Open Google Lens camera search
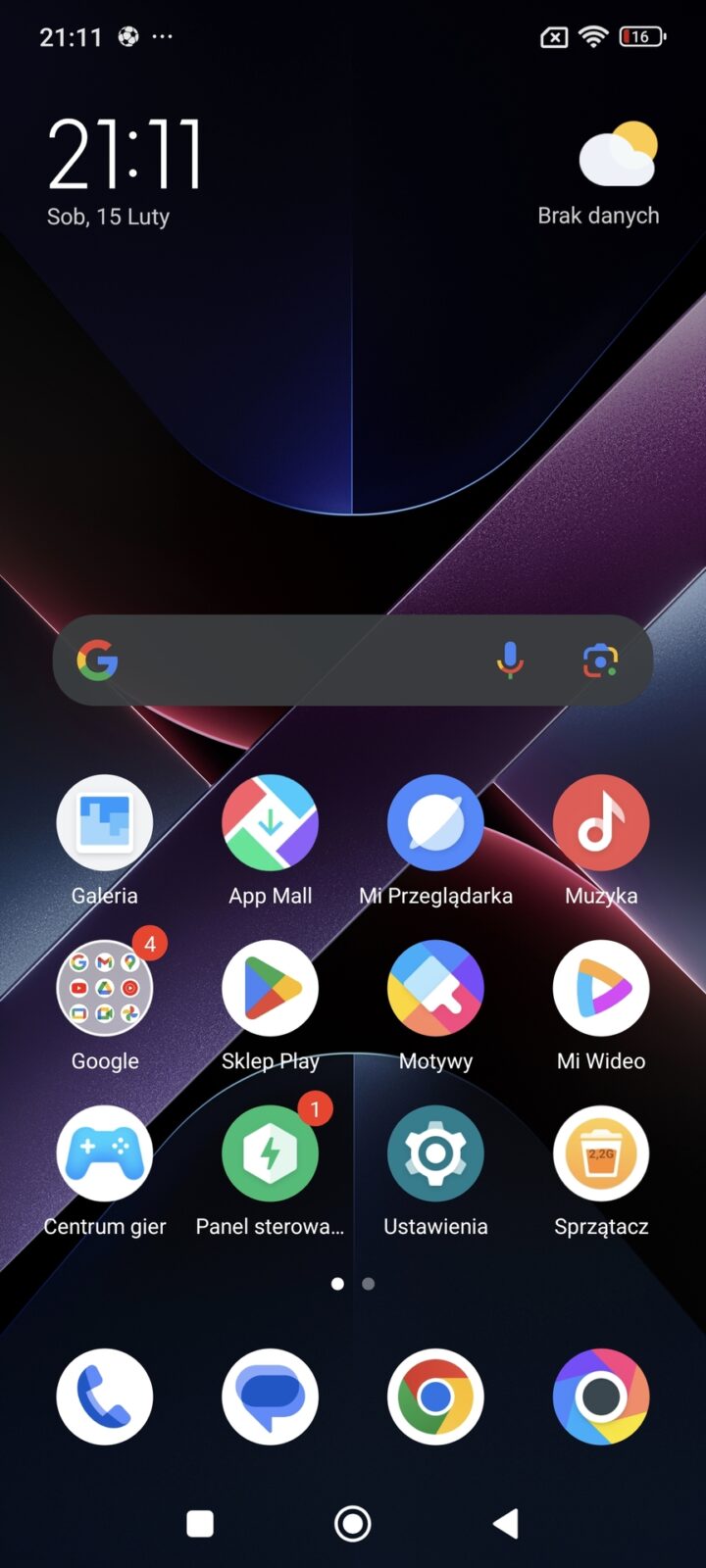706x1568 pixels. pyautogui.click(x=600, y=661)
